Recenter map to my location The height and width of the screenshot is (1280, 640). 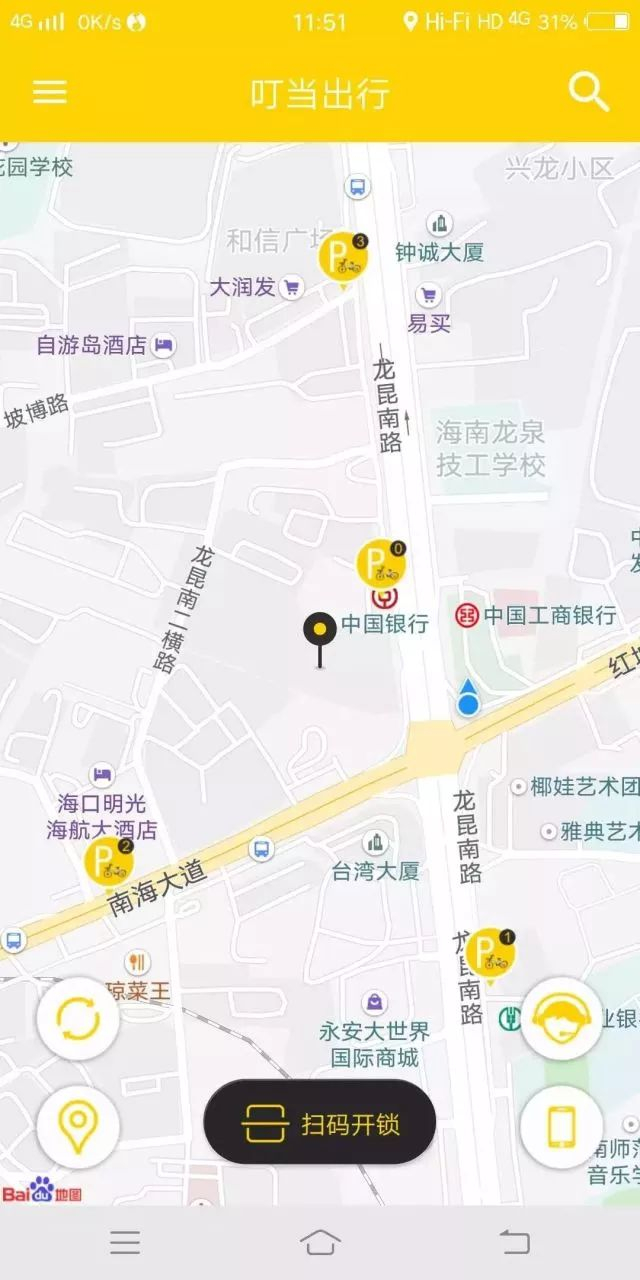[78, 1126]
